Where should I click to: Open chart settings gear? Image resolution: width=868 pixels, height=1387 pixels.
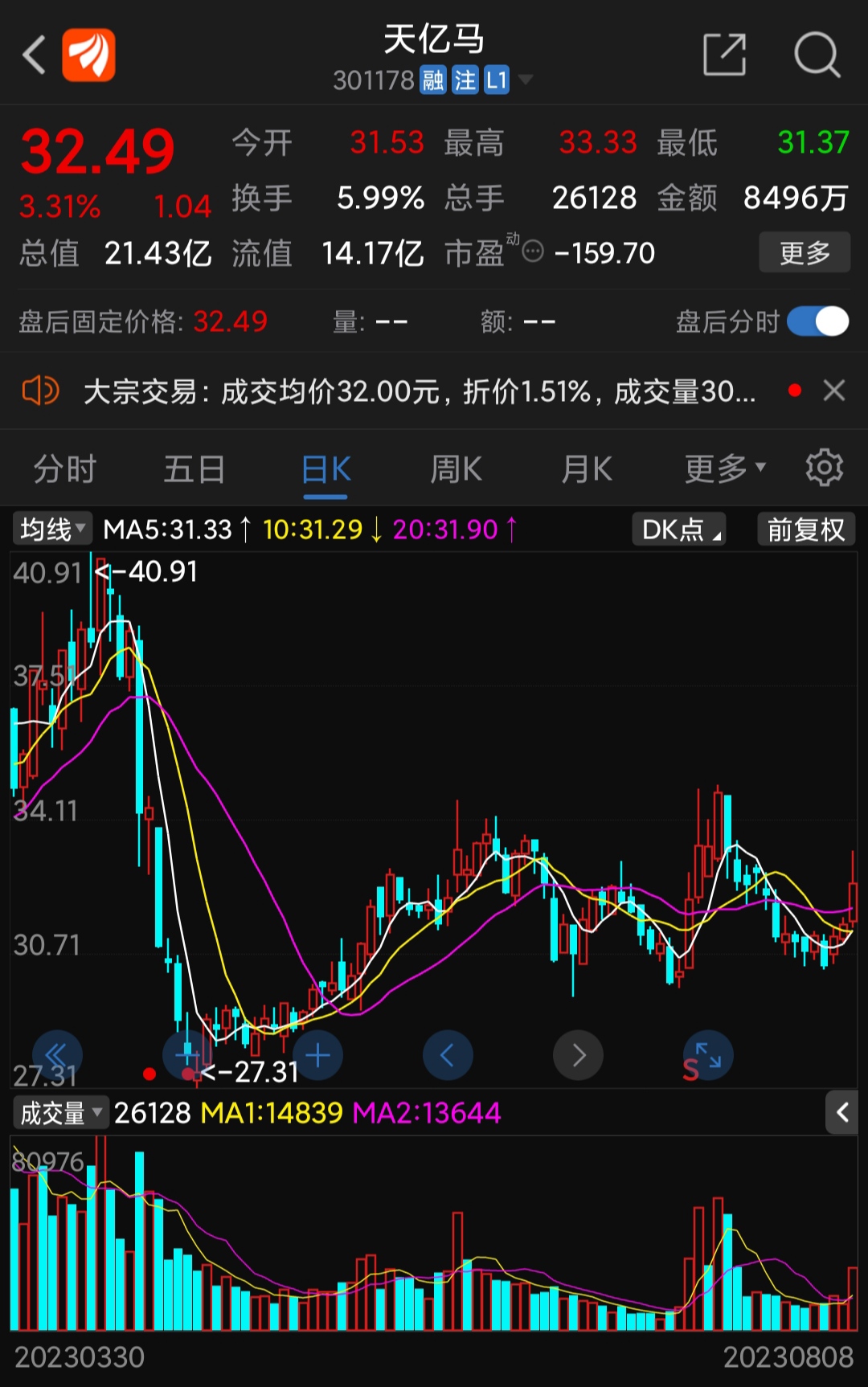pyautogui.click(x=824, y=468)
